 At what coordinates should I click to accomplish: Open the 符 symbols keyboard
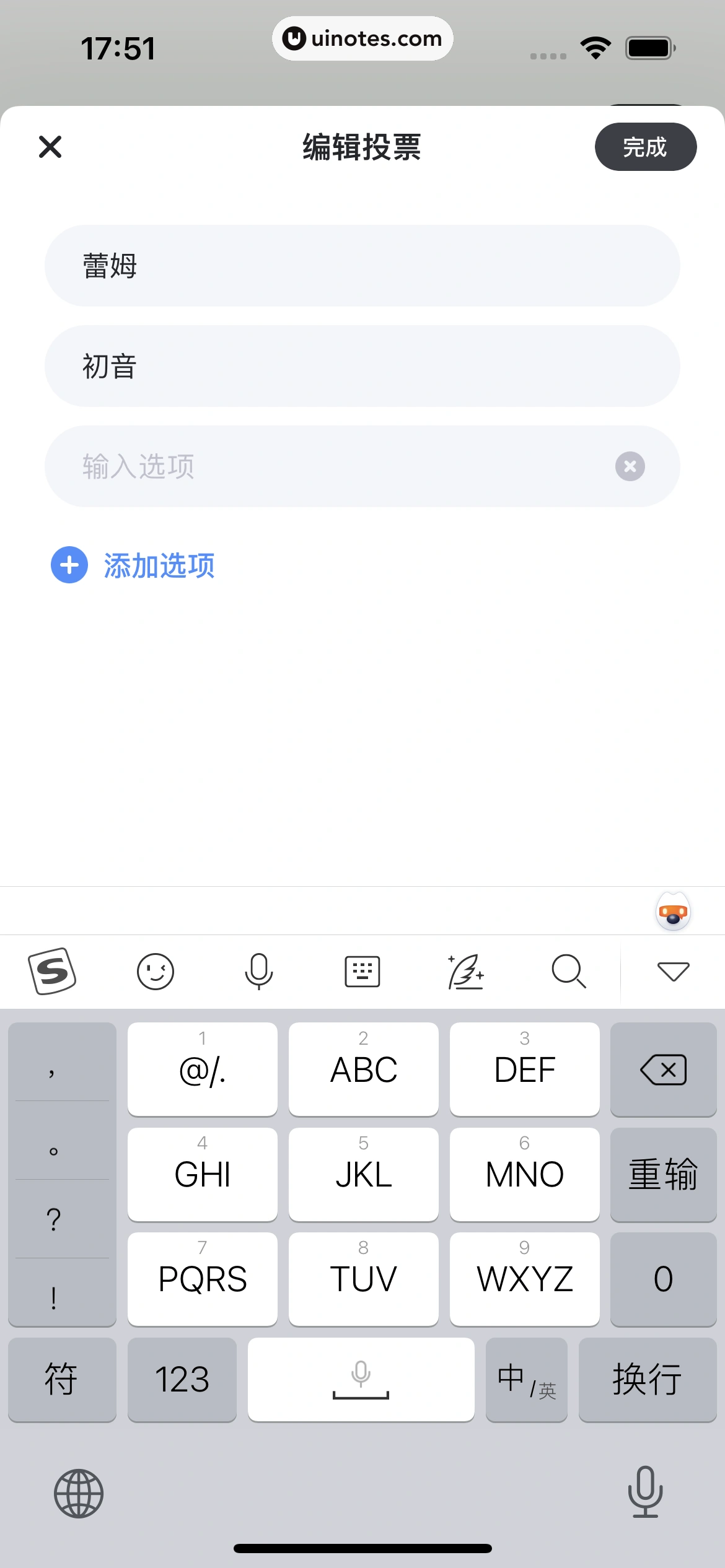(61, 1379)
